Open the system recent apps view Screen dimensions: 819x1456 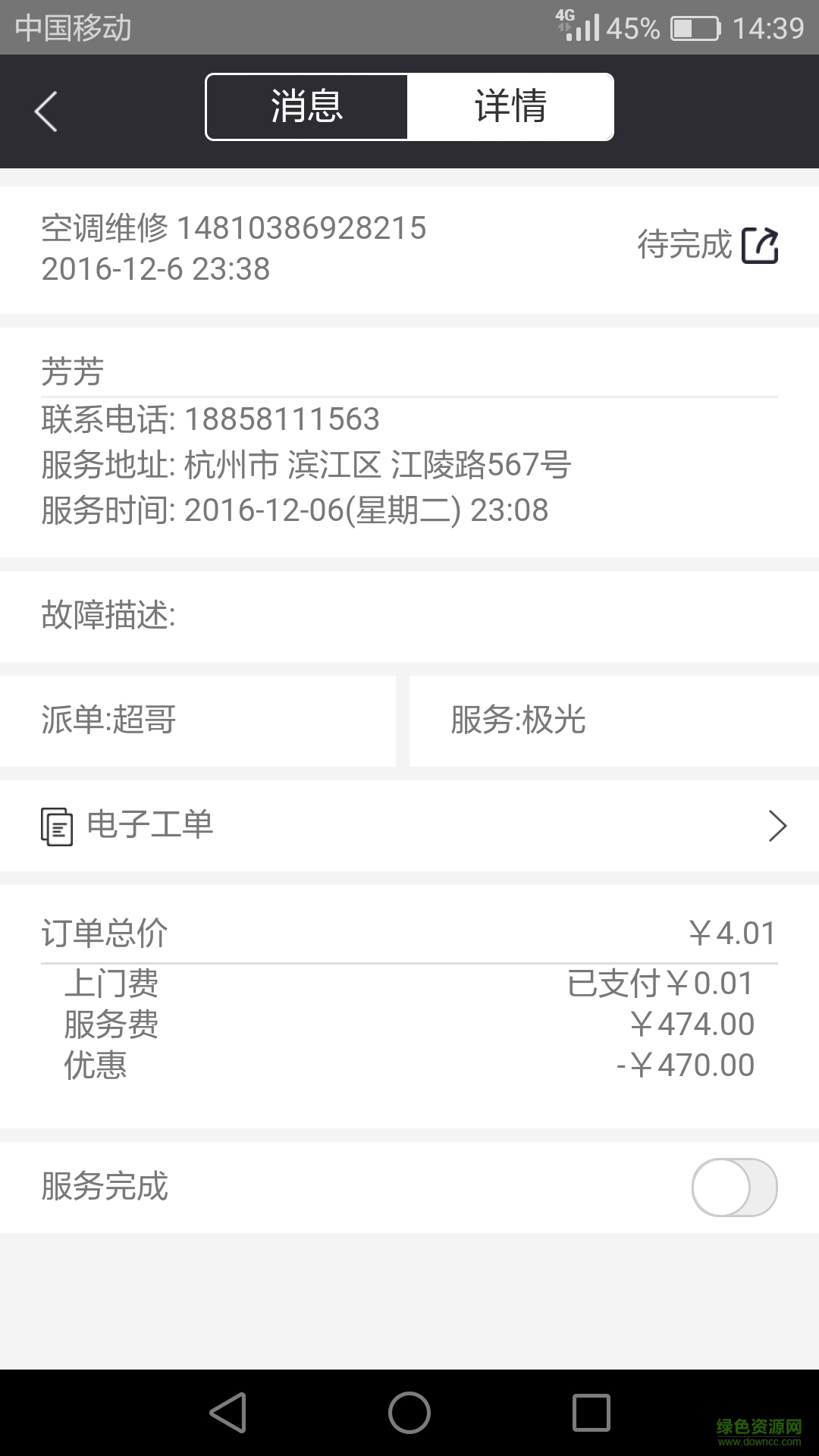(x=591, y=1413)
